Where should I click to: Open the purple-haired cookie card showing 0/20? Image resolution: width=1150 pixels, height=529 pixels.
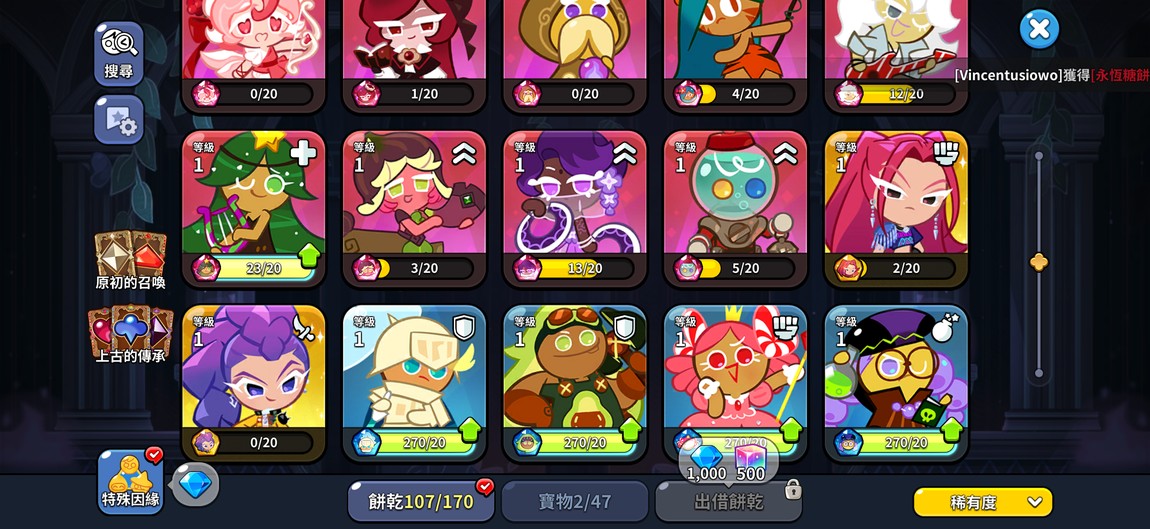[x=254, y=380]
